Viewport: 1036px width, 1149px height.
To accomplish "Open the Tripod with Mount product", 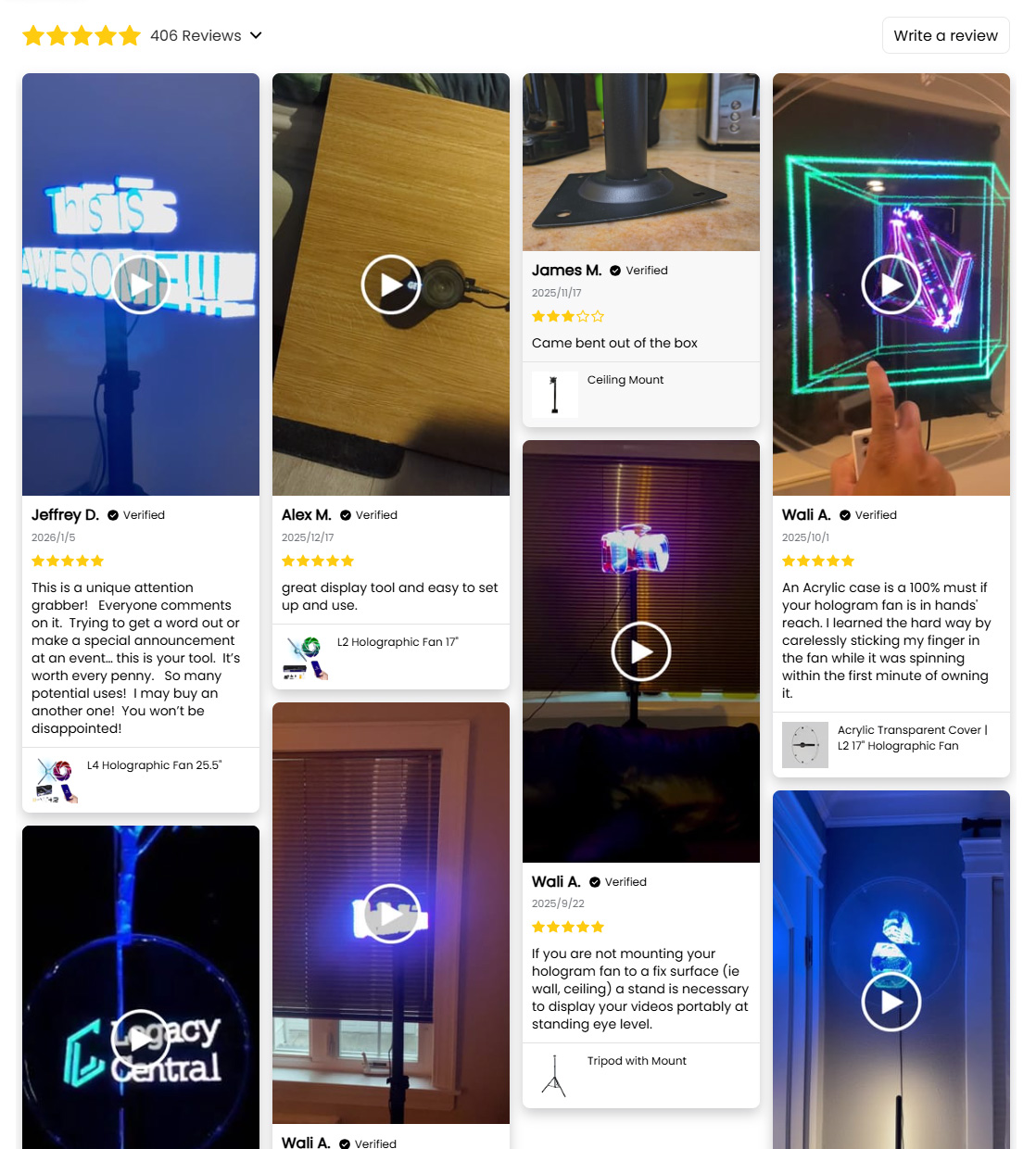I will click(x=637, y=1061).
